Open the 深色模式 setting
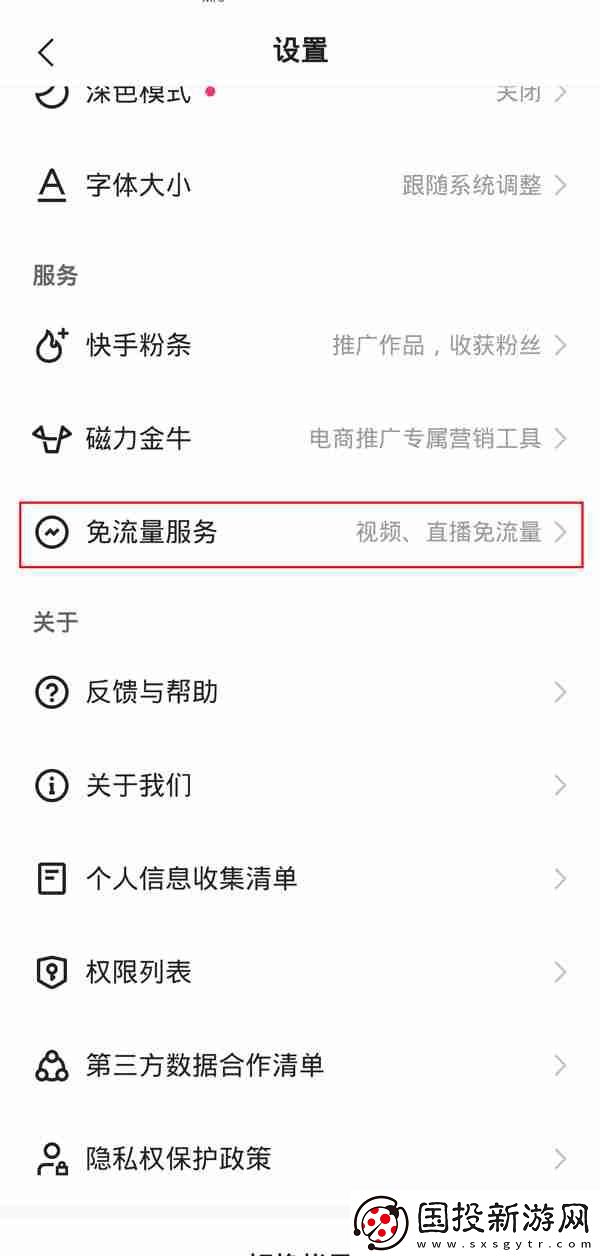 [300, 95]
